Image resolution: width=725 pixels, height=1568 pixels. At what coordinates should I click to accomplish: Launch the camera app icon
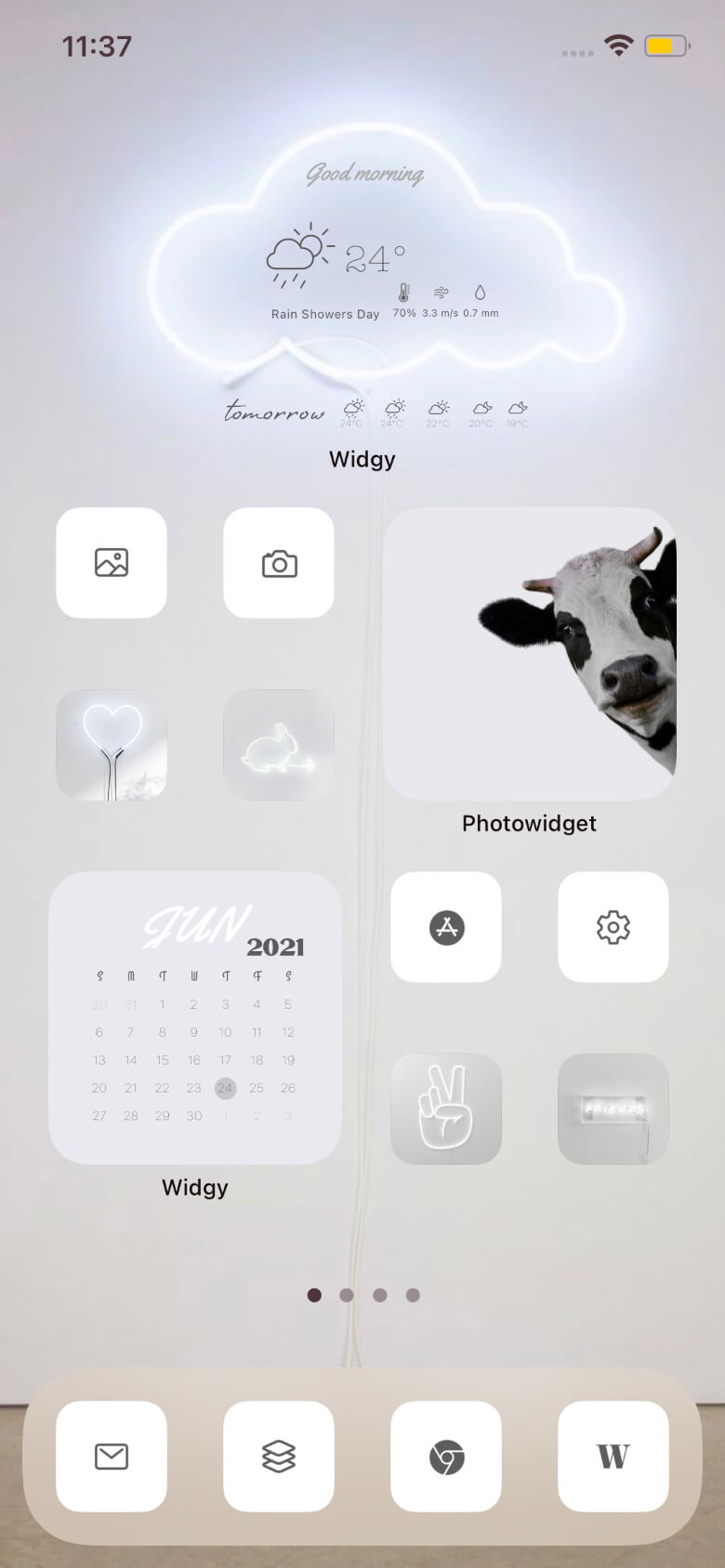coord(279,563)
